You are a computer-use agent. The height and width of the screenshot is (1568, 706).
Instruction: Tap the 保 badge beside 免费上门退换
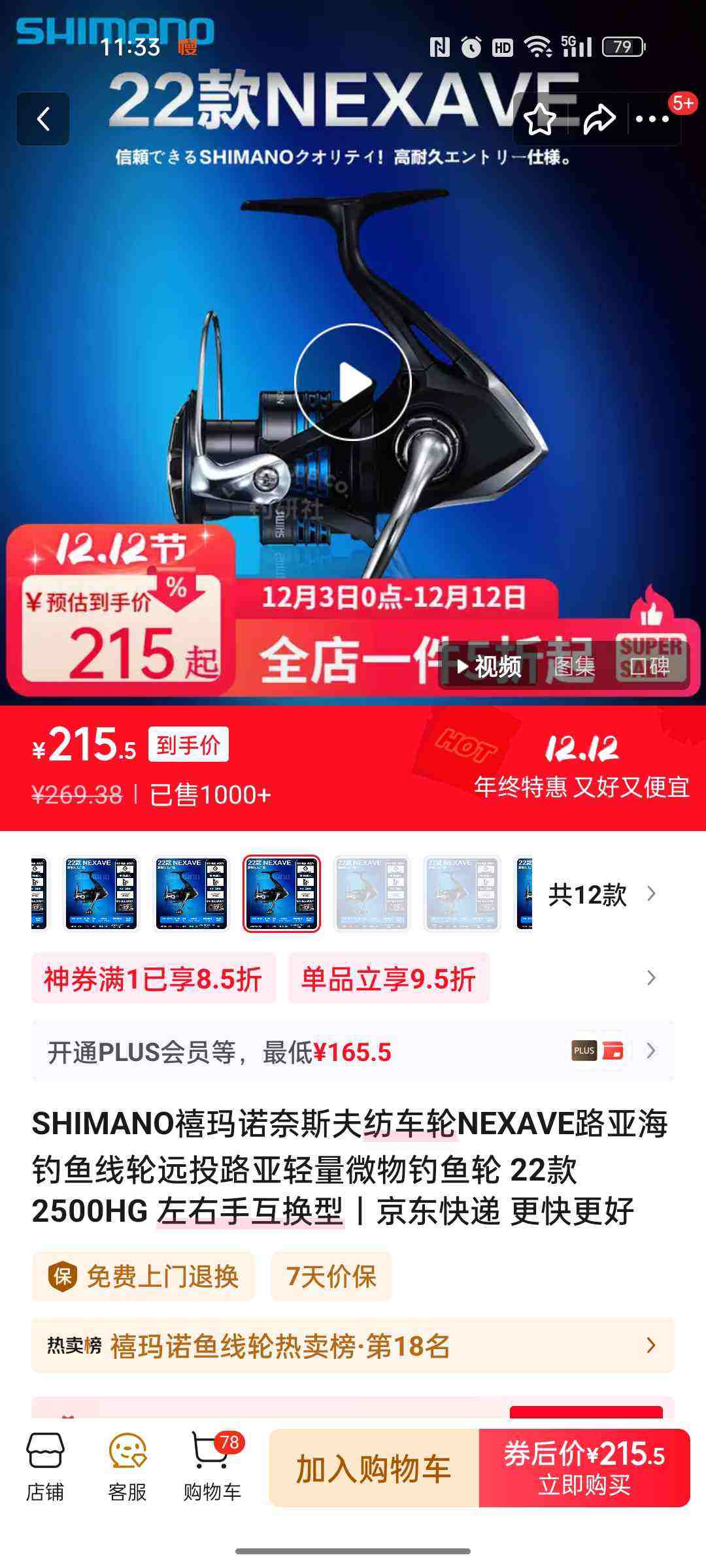pos(63,1275)
